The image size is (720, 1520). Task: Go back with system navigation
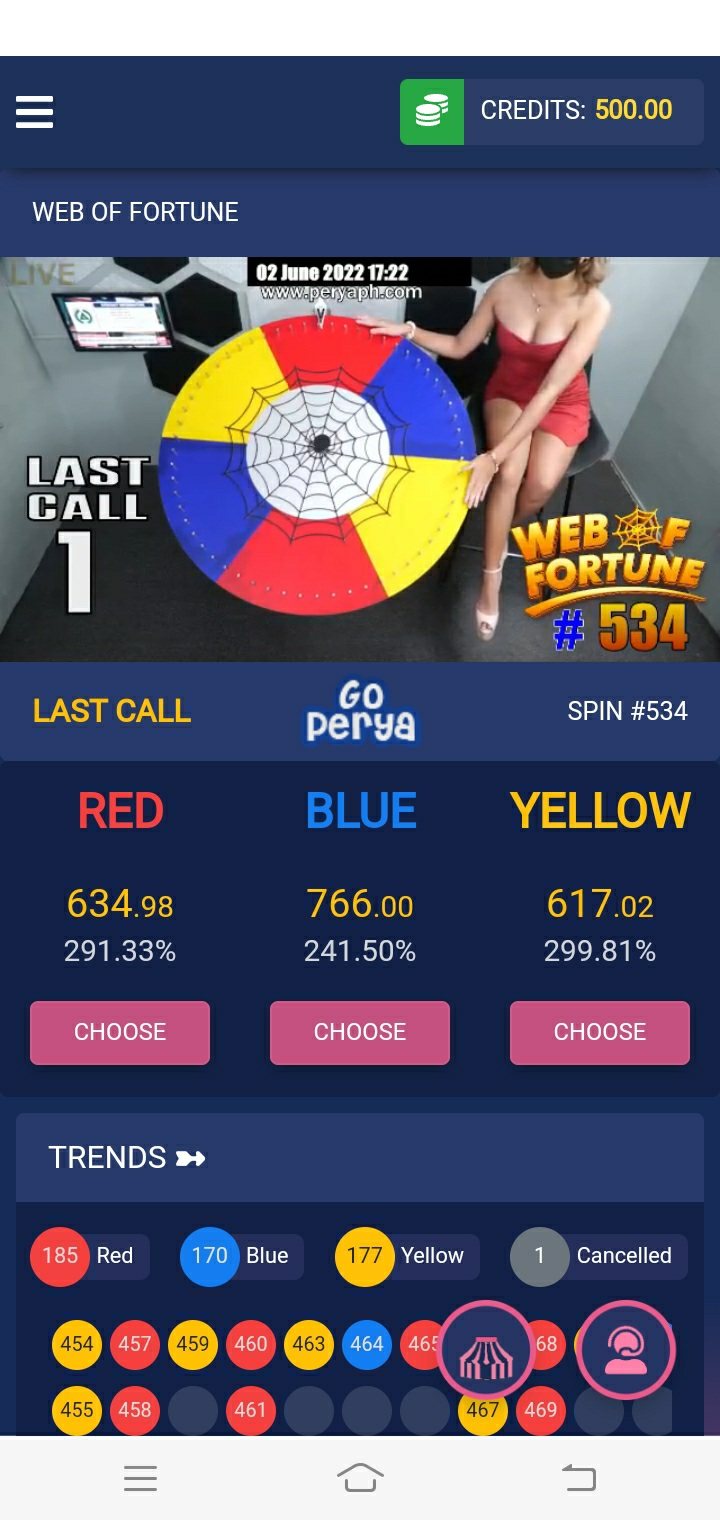click(x=578, y=1477)
